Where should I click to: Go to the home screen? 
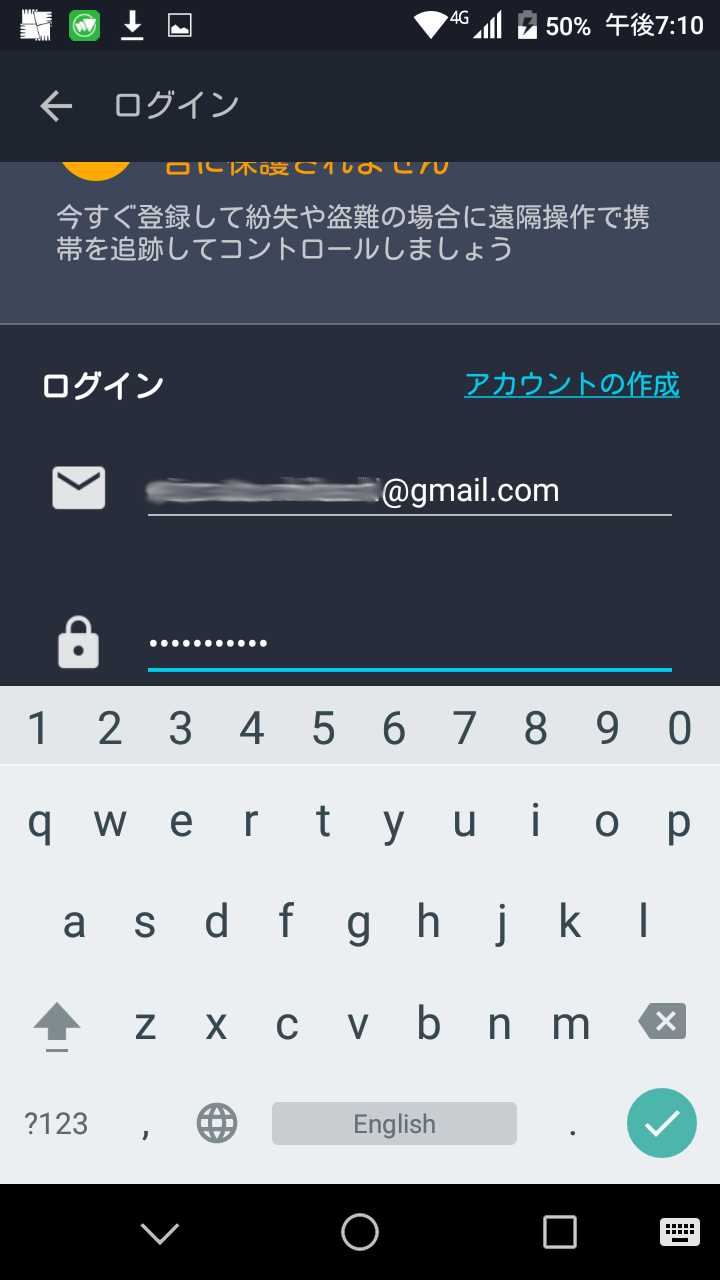click(360, 1232)
